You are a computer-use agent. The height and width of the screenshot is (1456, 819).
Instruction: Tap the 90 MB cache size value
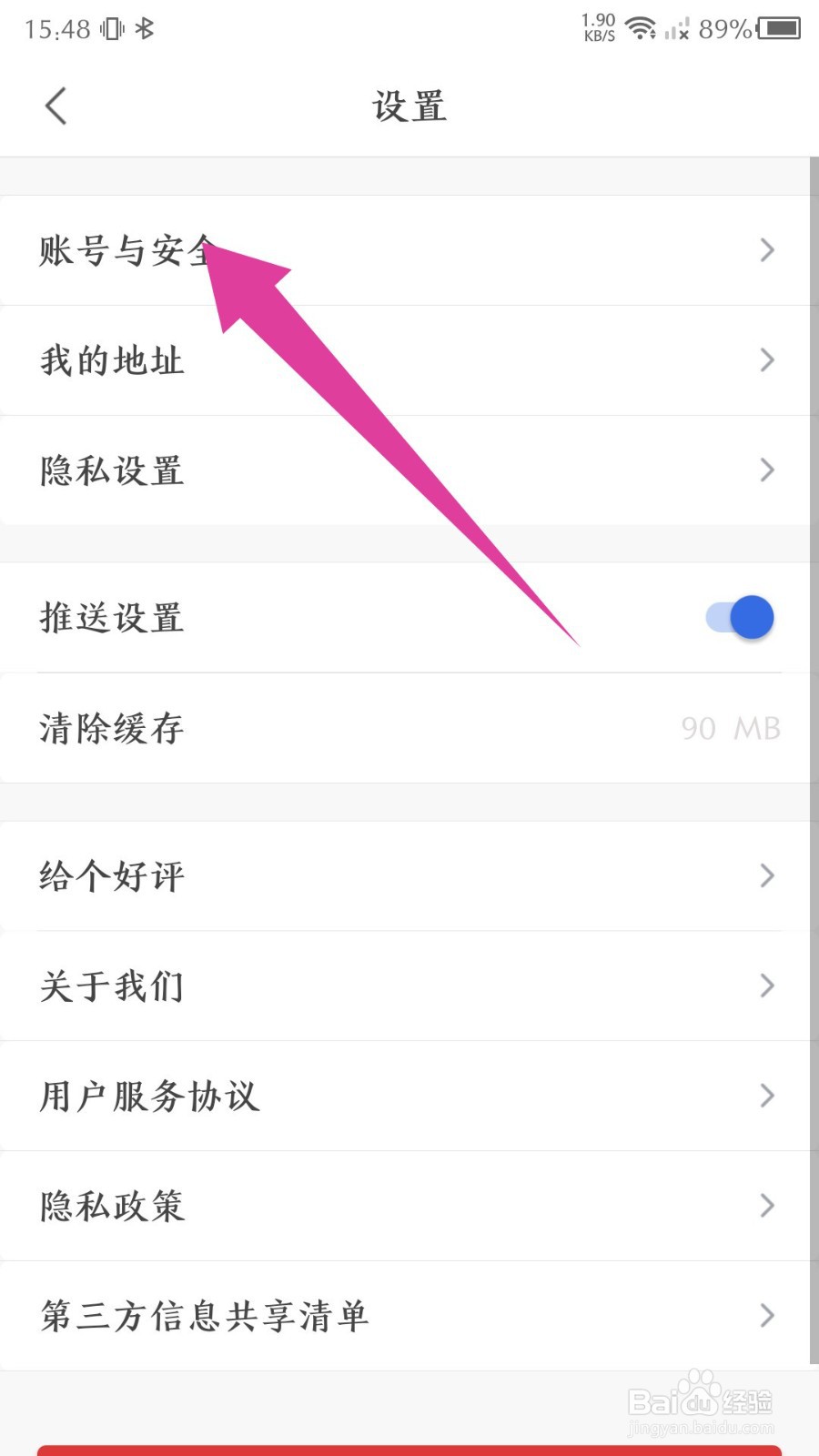click(731, 728)
